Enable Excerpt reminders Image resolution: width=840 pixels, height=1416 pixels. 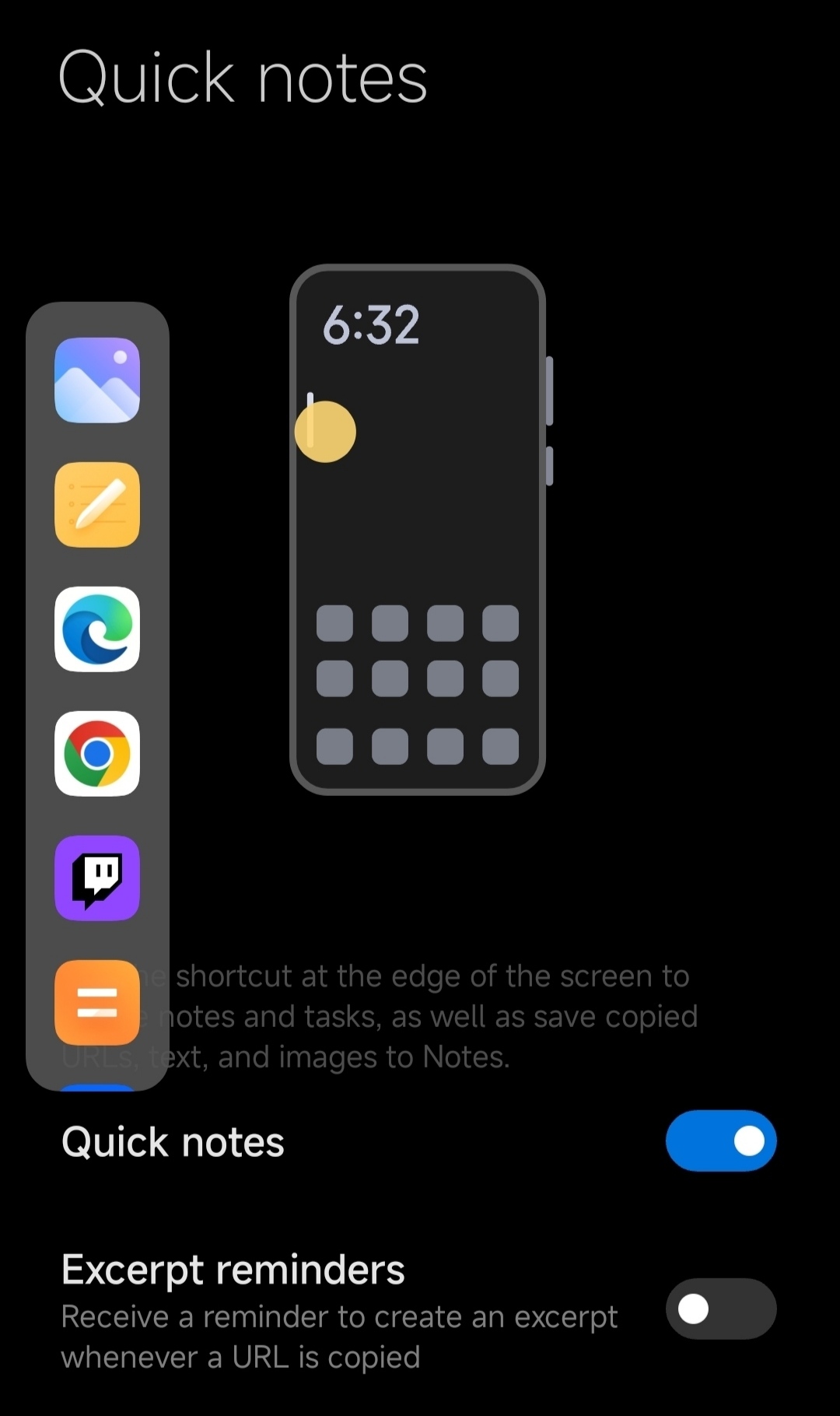click(720, 1309)
